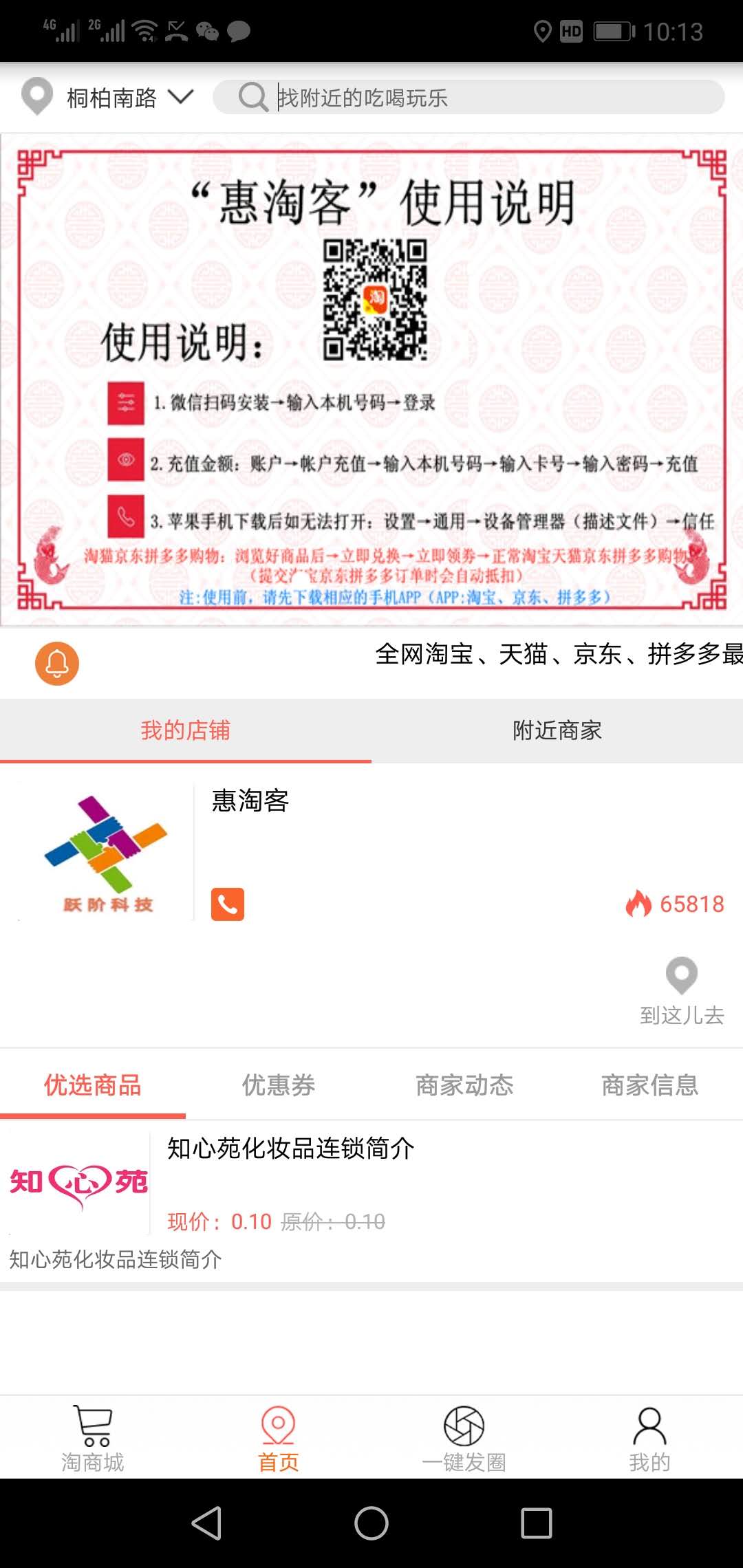Tap the system back button

pos(206,1523)
